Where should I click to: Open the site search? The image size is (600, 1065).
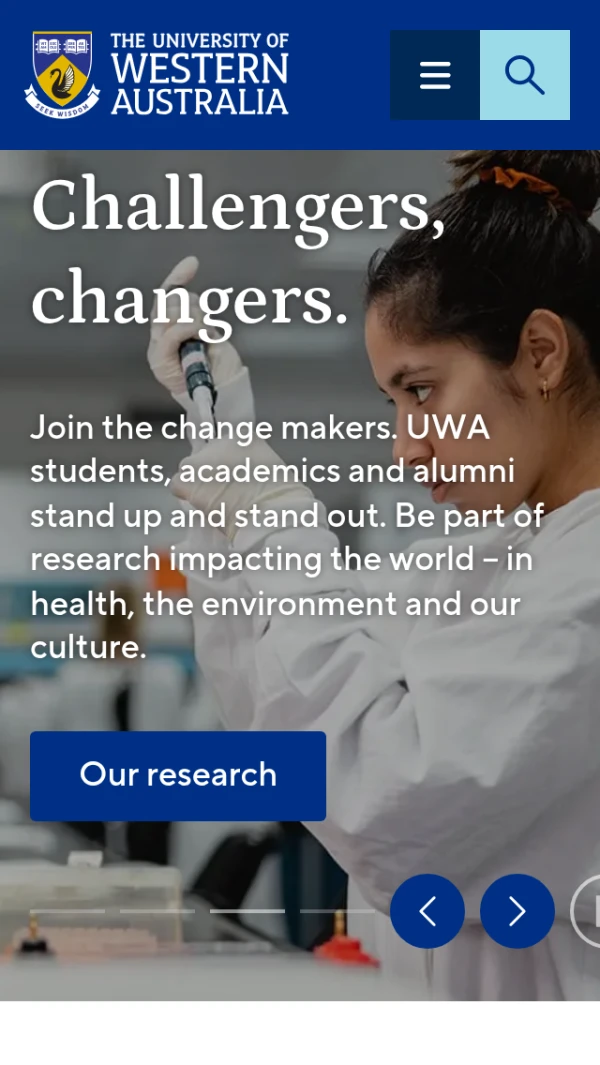point(524,75)
